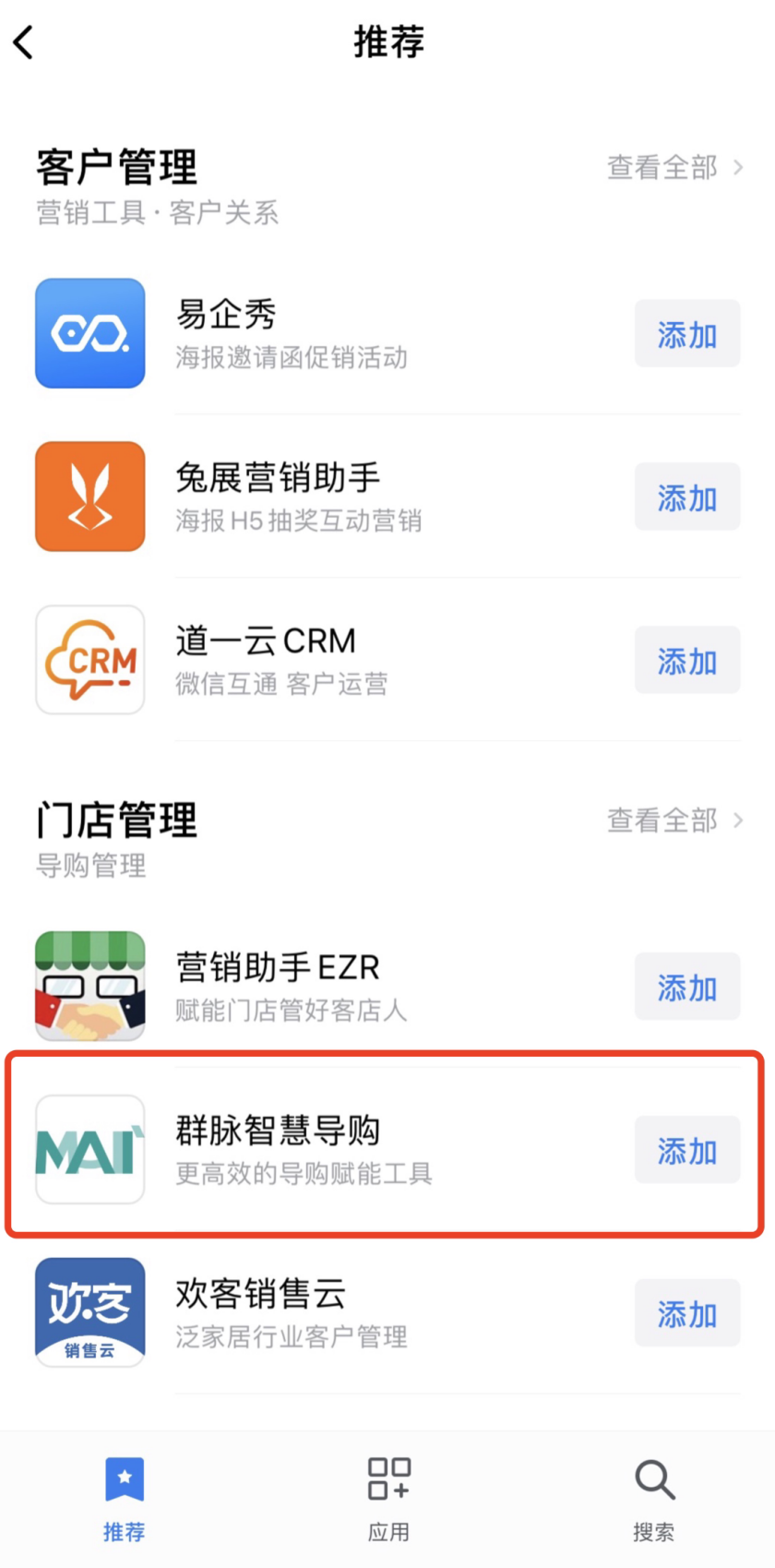This screenshot has height=1568, width=775.
Task: Switch to the 搜索 tab
Action: pyautogui.click(x=654, y=1498)
